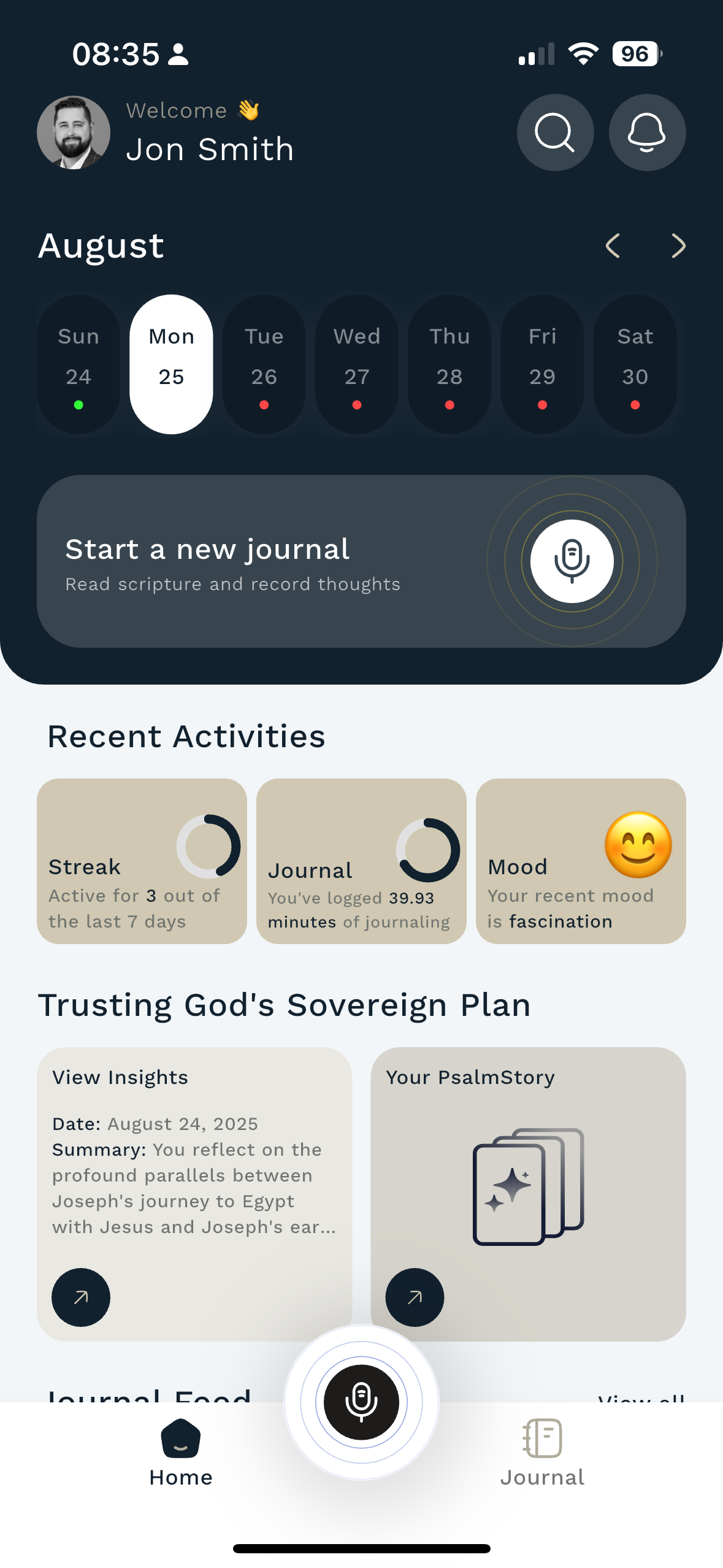Screen dimensions: 723x1568
Task: Select Sunday 24 in the calendar
Action: [78, 364]
